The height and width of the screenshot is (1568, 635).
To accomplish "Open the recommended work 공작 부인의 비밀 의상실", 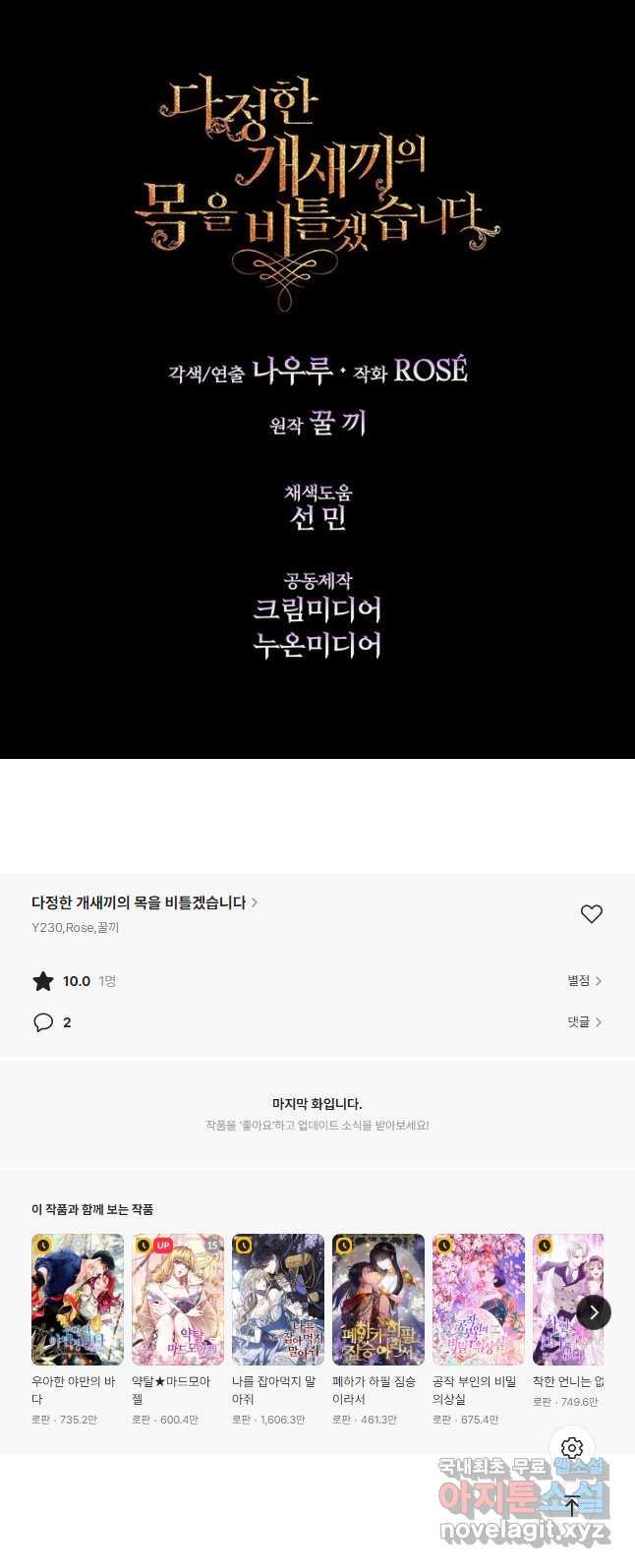I will [479, 1300].
